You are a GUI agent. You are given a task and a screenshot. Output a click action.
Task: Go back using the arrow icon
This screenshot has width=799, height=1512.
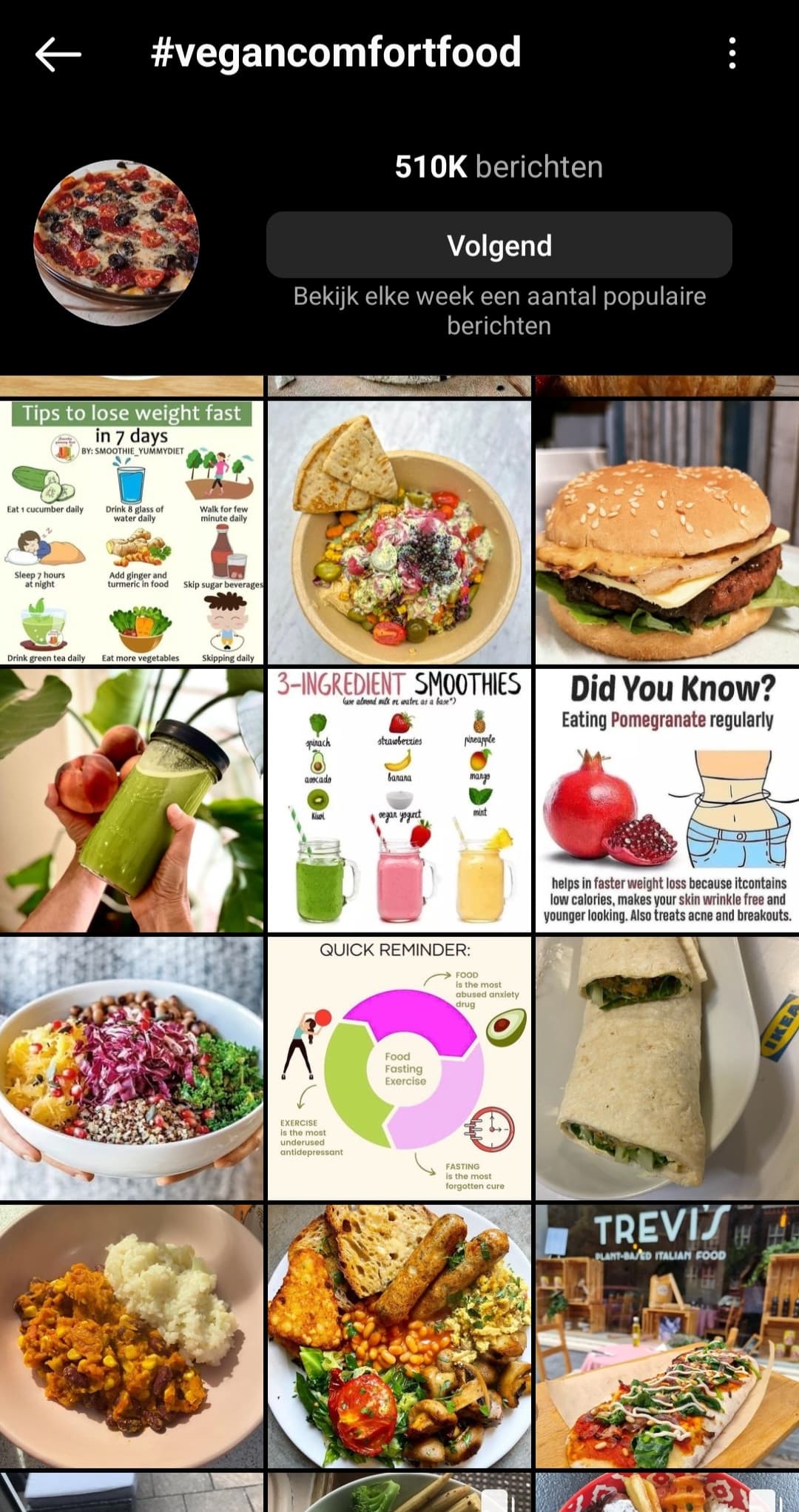pos(58,54)
